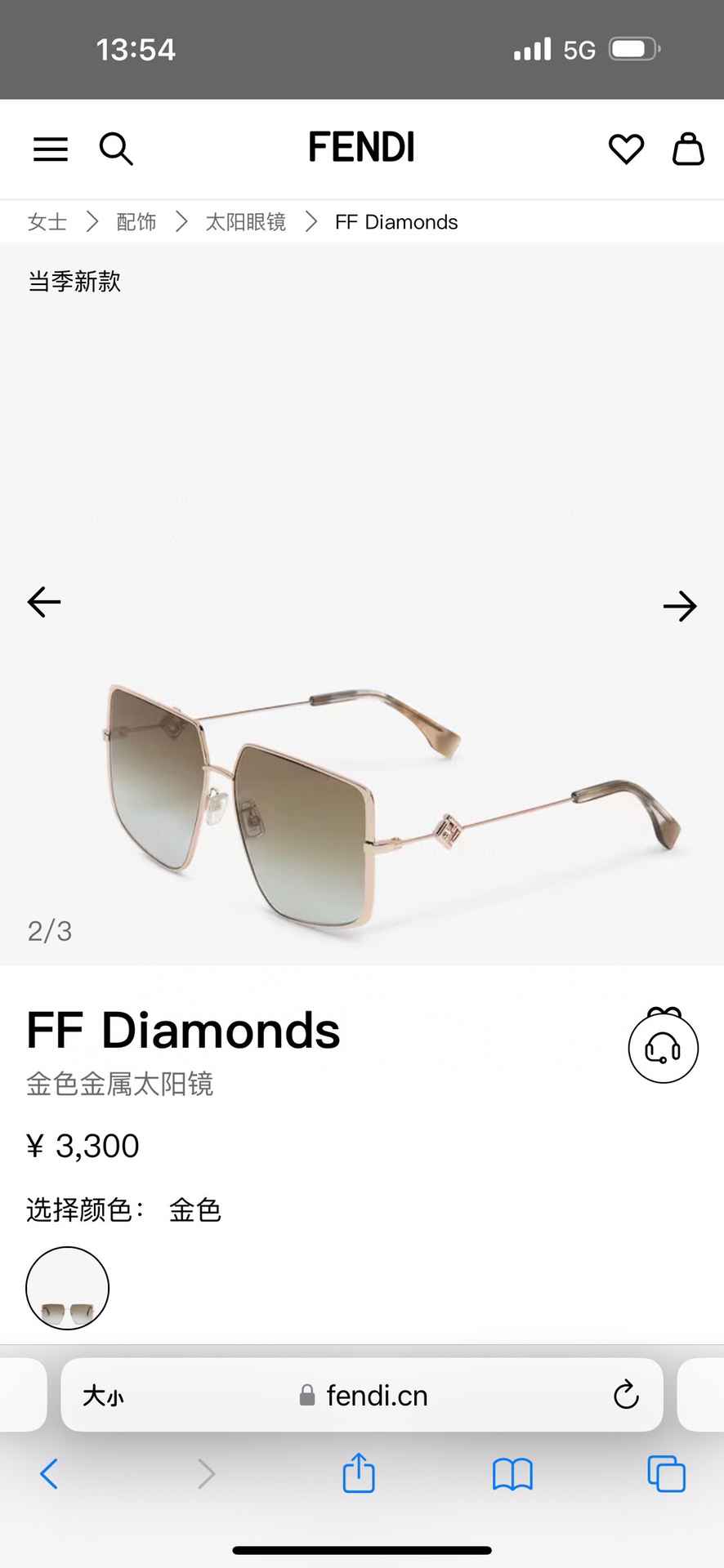
Task: Share this page
Action: [x=359, y=1473]
